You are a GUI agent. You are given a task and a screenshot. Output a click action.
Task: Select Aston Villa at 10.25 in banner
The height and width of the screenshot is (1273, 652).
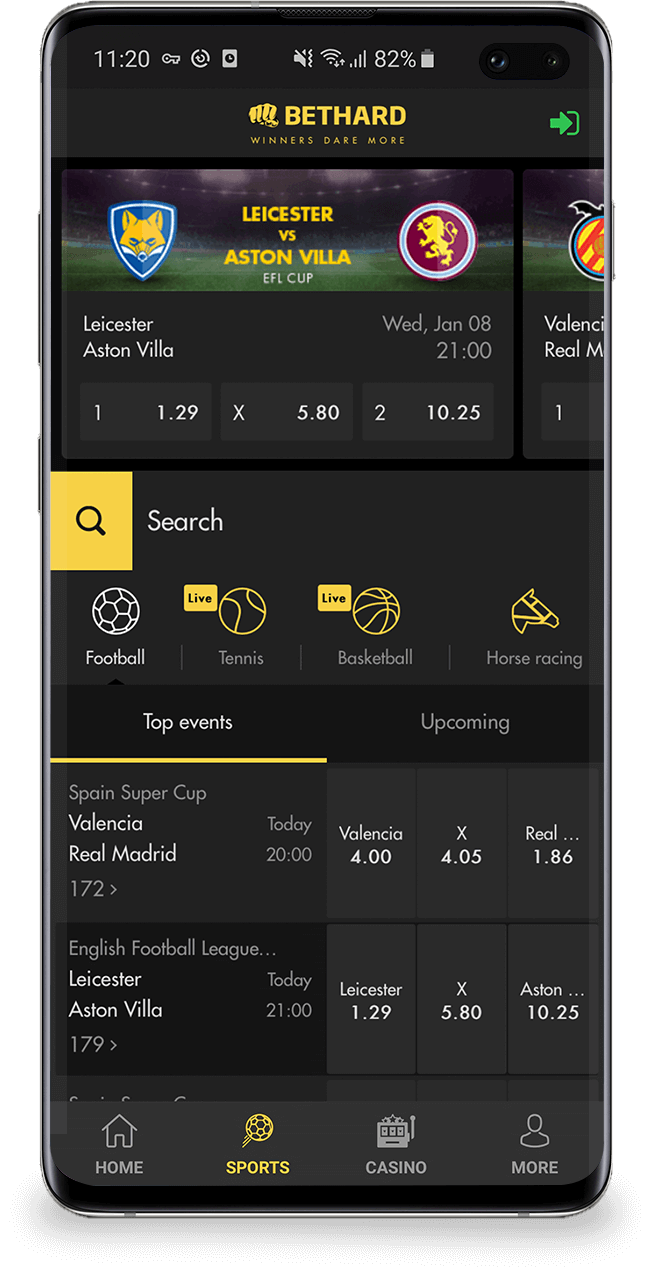point(428,412)
